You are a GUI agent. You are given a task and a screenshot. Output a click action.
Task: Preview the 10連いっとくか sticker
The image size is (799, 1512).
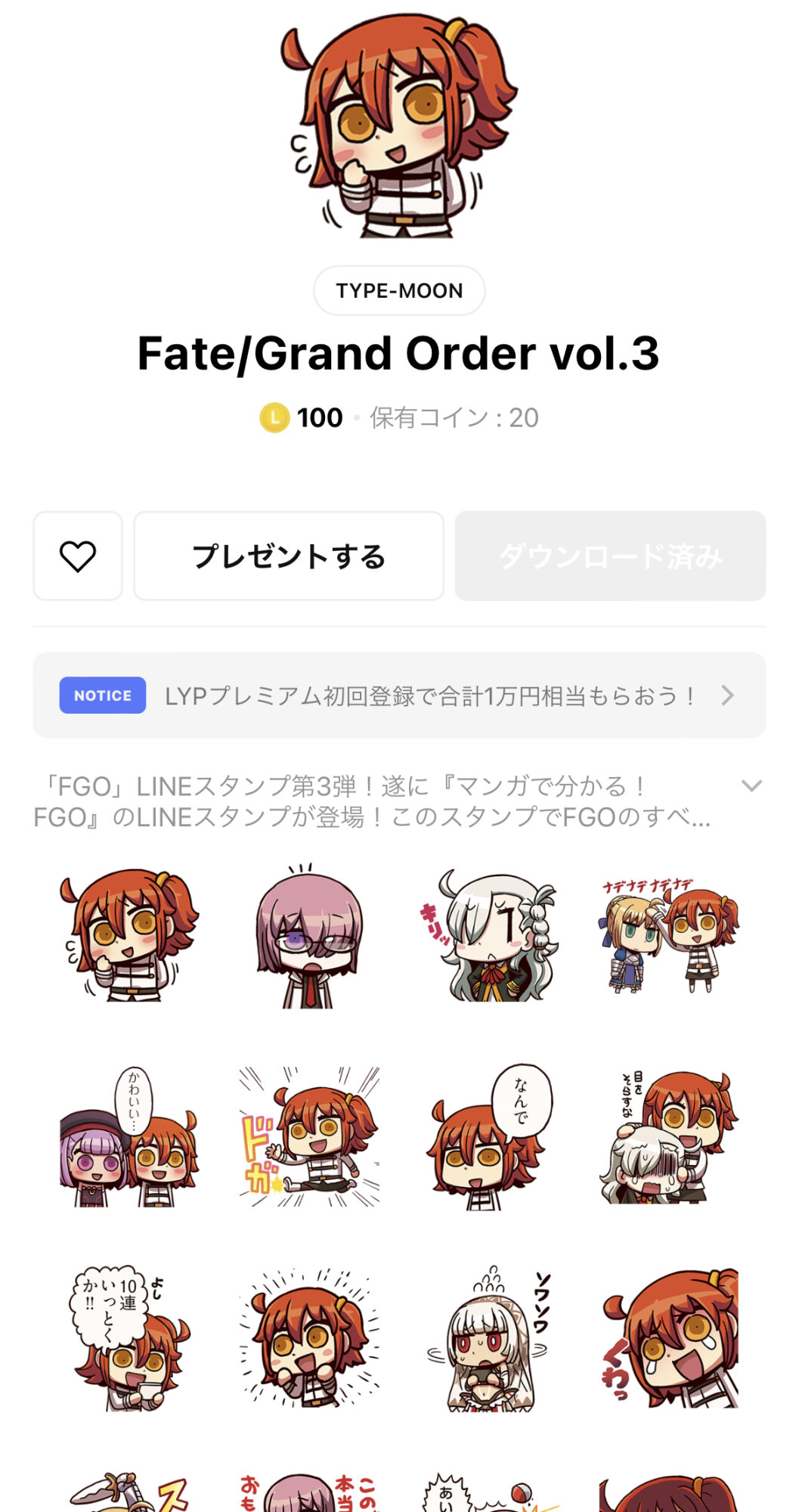point(129,1338)
